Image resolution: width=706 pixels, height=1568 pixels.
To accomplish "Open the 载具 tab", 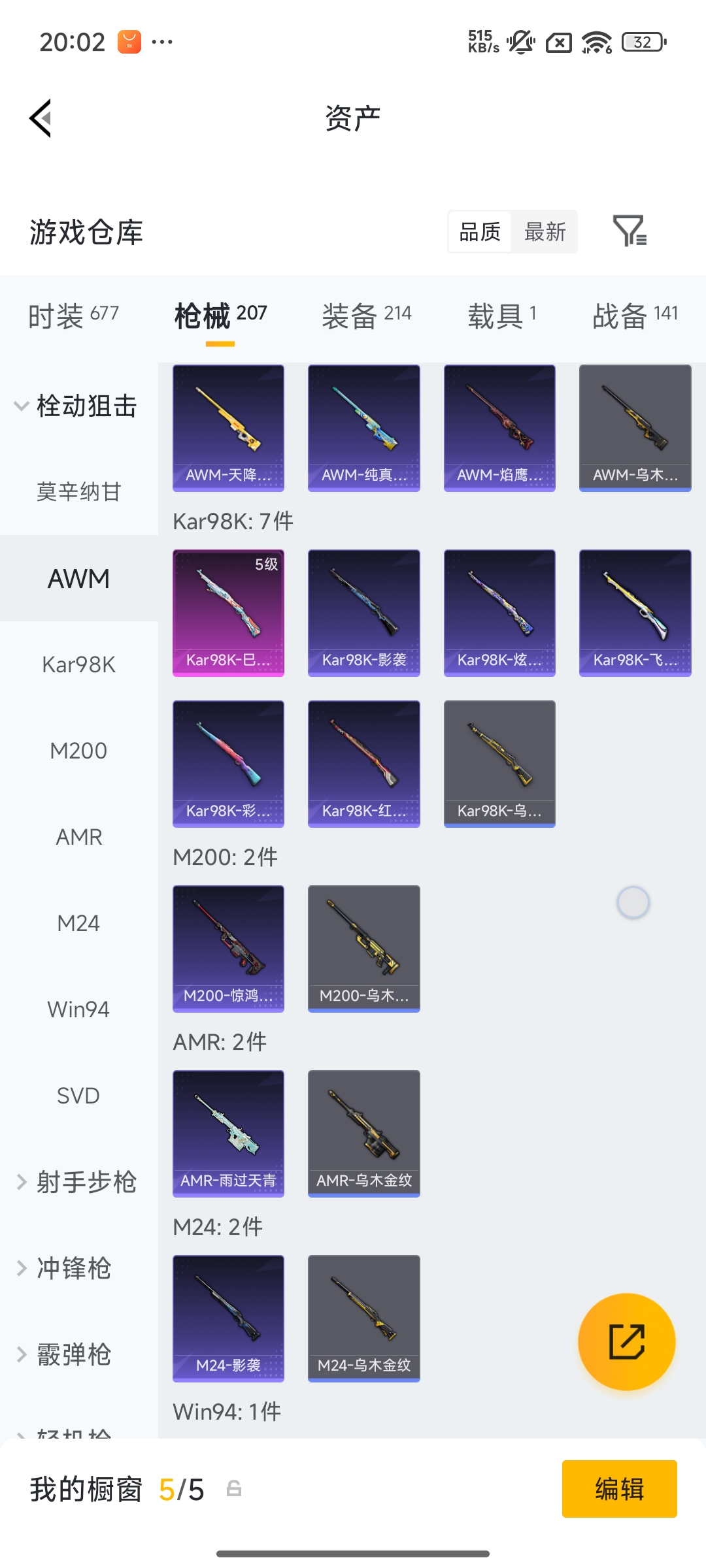I will (x=501, y=316).
